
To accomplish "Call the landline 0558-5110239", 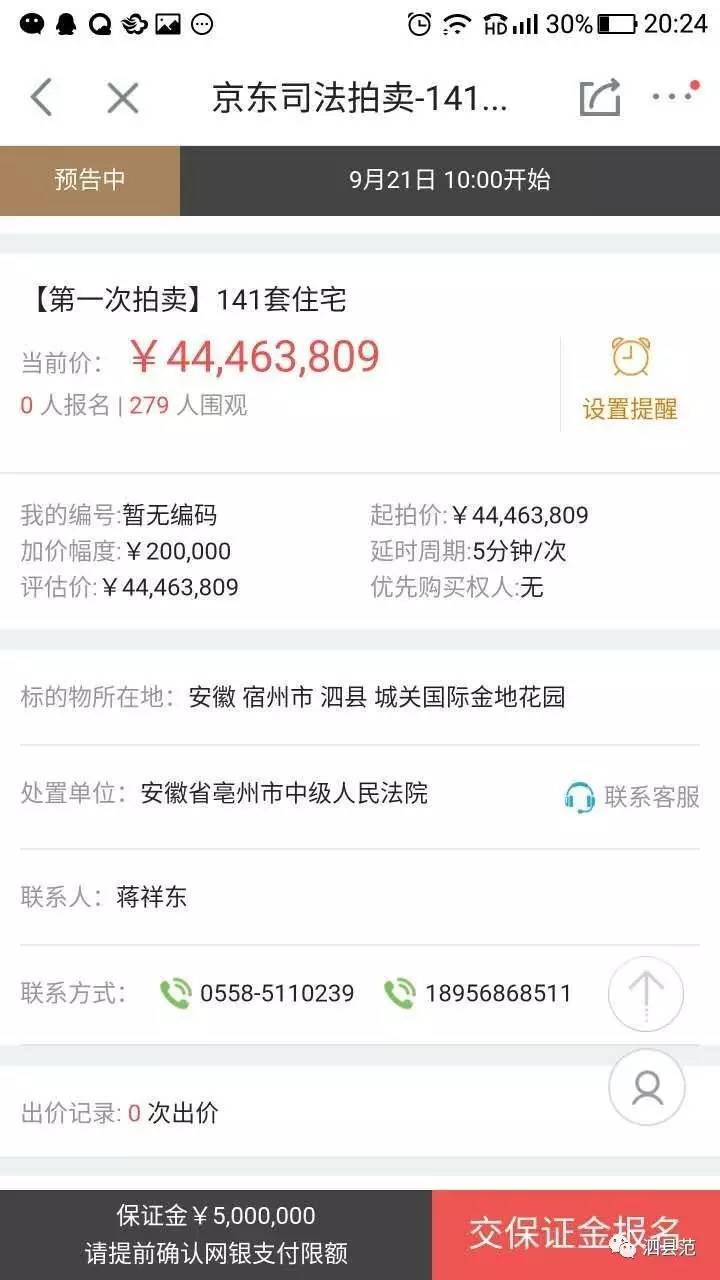I will coord(258,993).
